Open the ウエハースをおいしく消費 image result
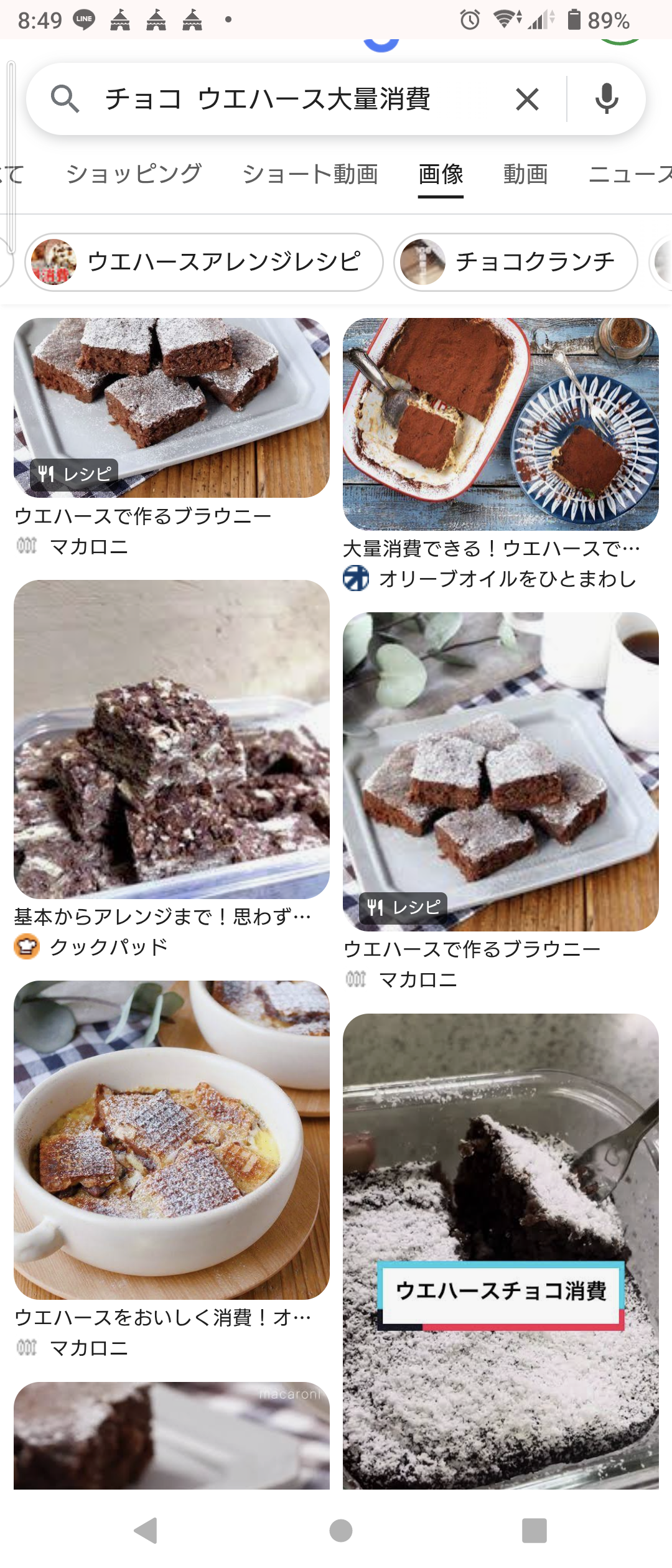Screen dimensions: 672x1568 172,1140
